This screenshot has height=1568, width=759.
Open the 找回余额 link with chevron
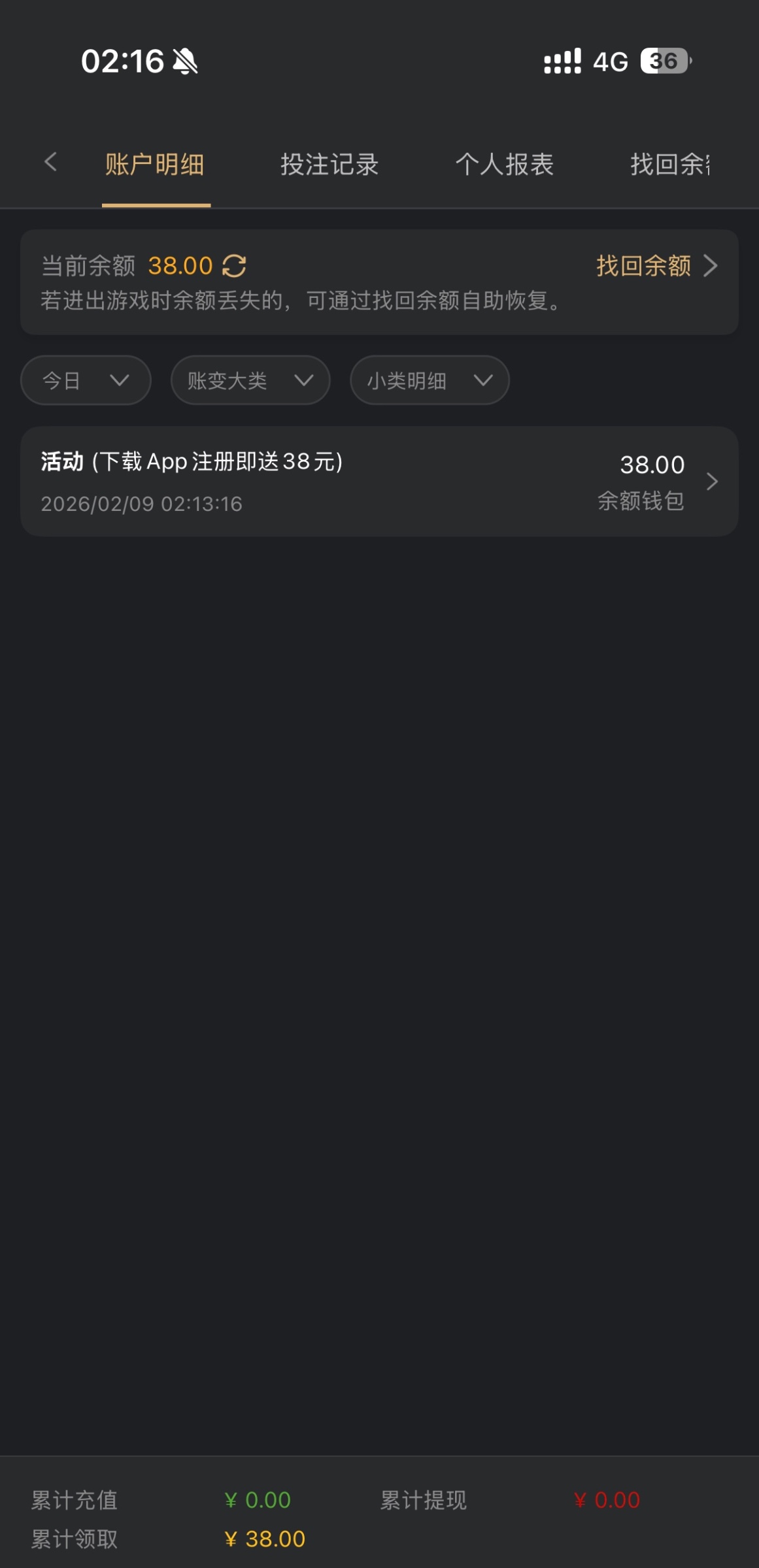pos(656,266)
